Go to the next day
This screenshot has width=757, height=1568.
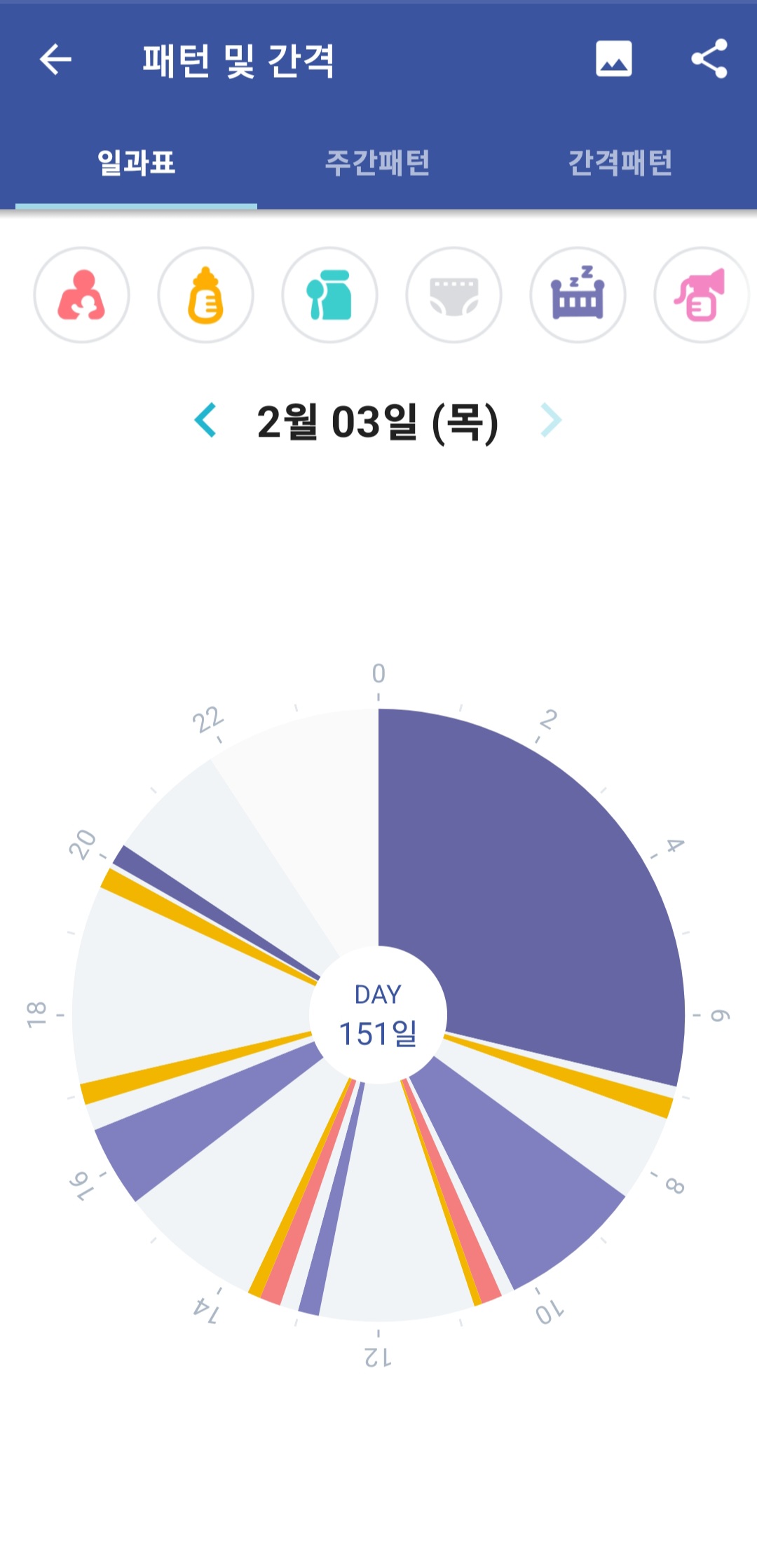(x=551, y=421)
